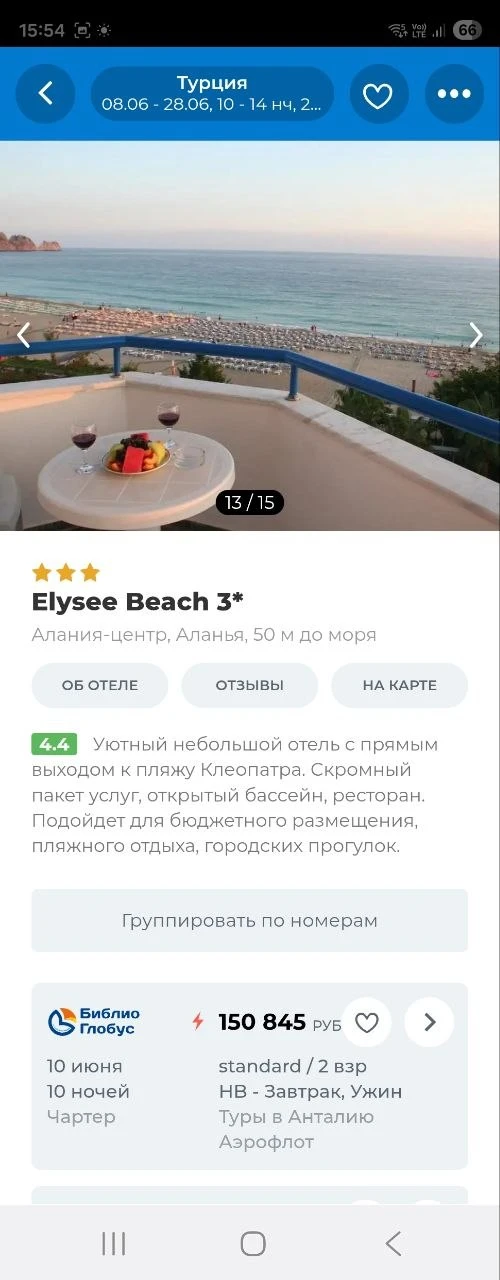Open the Библио Глобус offer arrow
This screenshot has height=1280, width=500.
[x=429, y=1022]
